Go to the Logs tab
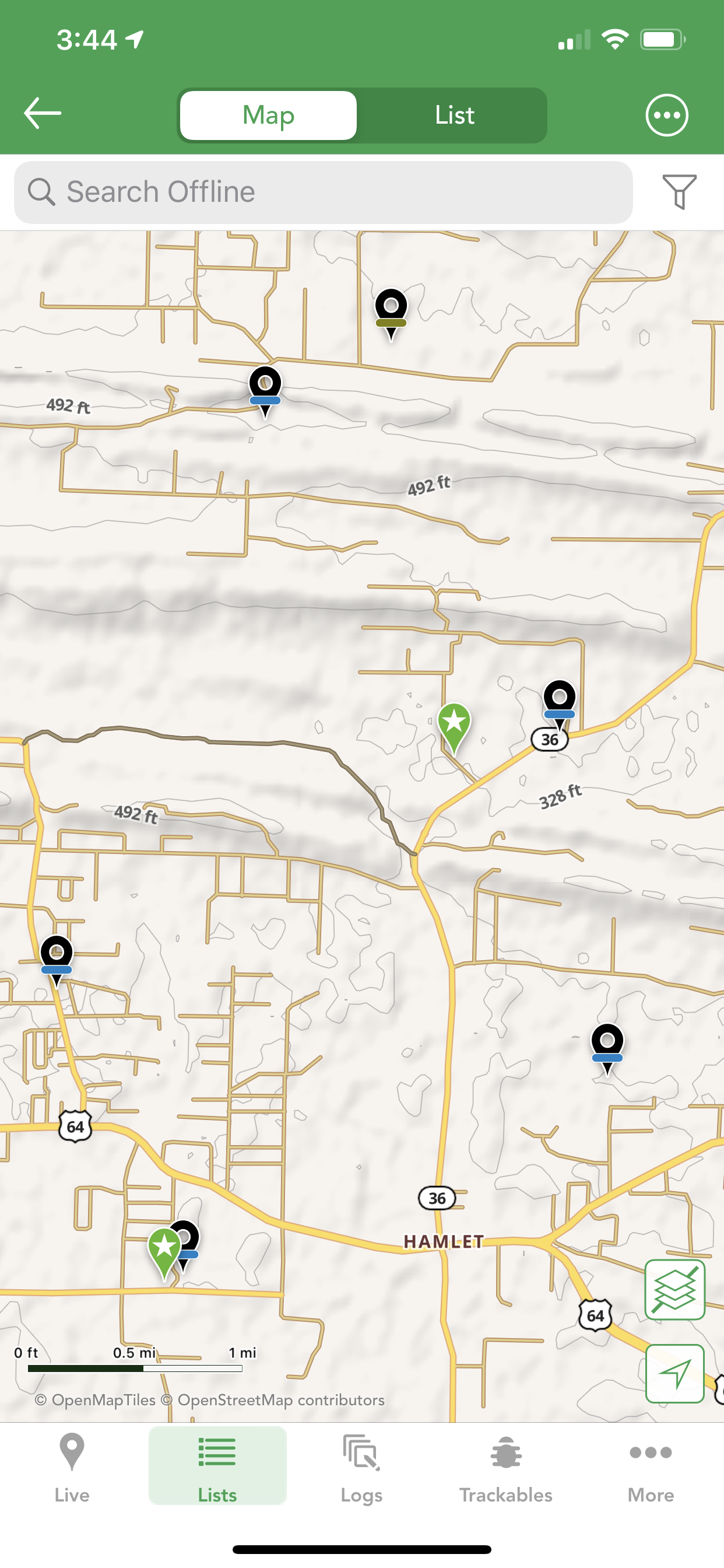This screenshot has width=724, height=1568. tap(361, 1468)
